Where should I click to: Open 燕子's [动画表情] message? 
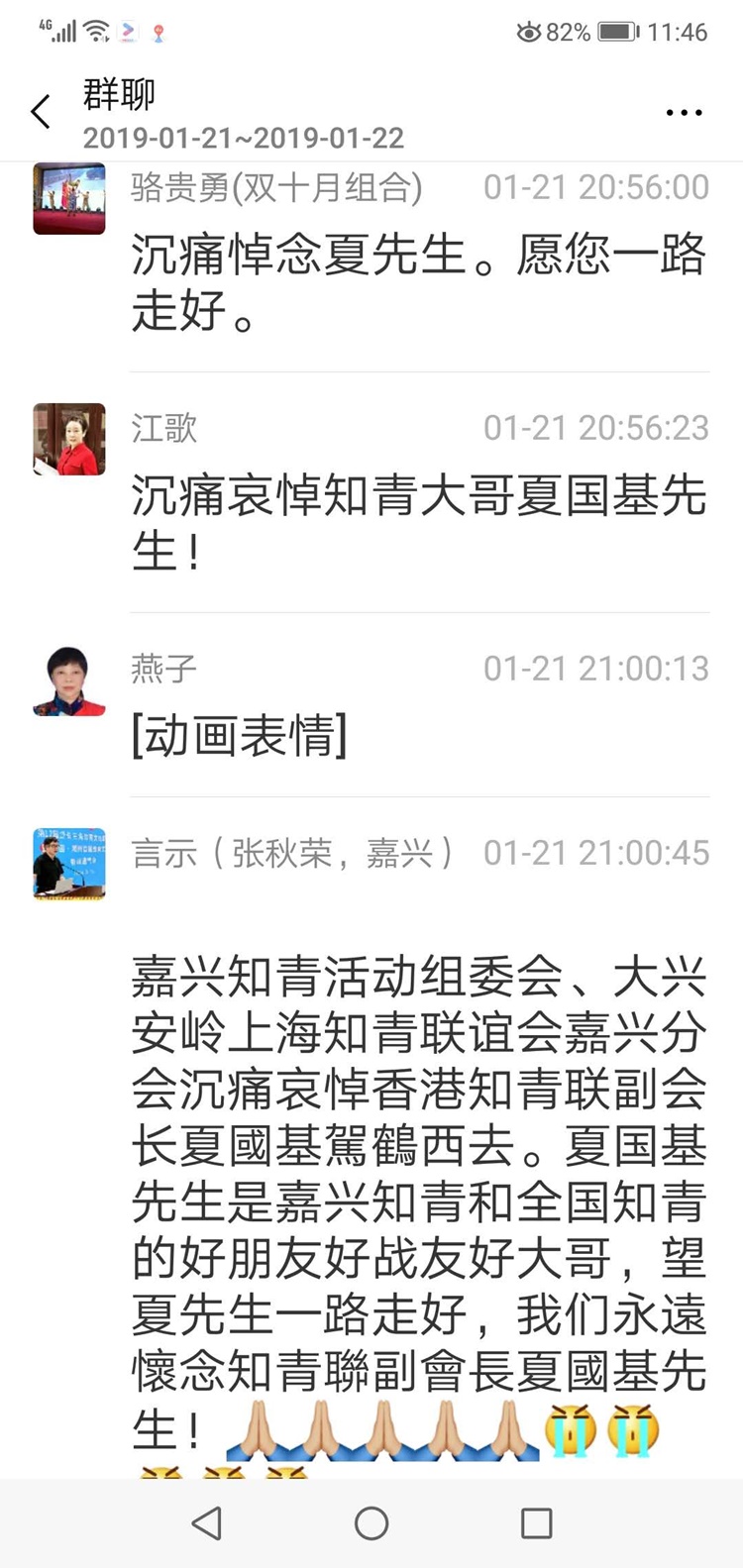click(x=241, y=736)
